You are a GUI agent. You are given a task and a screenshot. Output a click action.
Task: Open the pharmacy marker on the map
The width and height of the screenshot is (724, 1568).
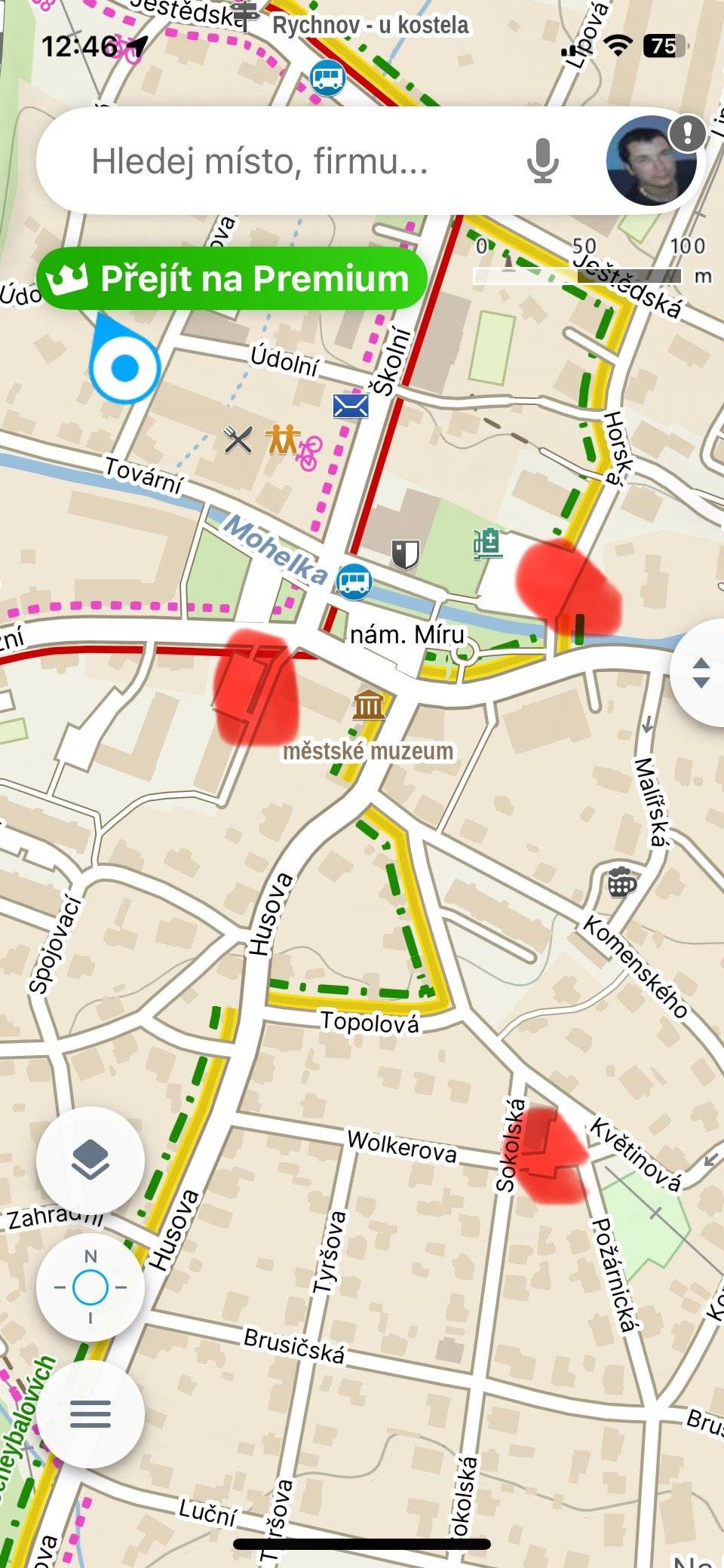tap(488, 544)
